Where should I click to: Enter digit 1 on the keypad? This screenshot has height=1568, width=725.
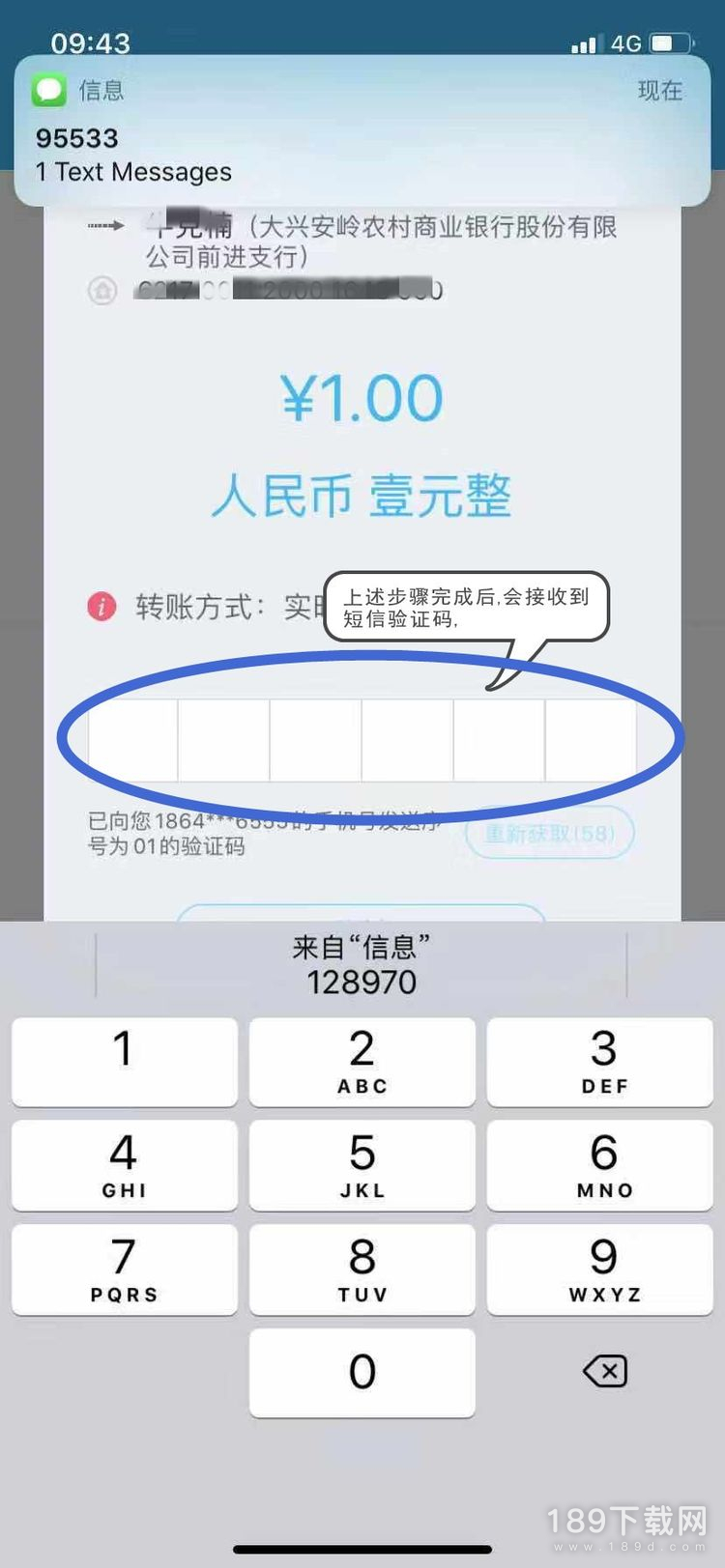point(124,1061)
